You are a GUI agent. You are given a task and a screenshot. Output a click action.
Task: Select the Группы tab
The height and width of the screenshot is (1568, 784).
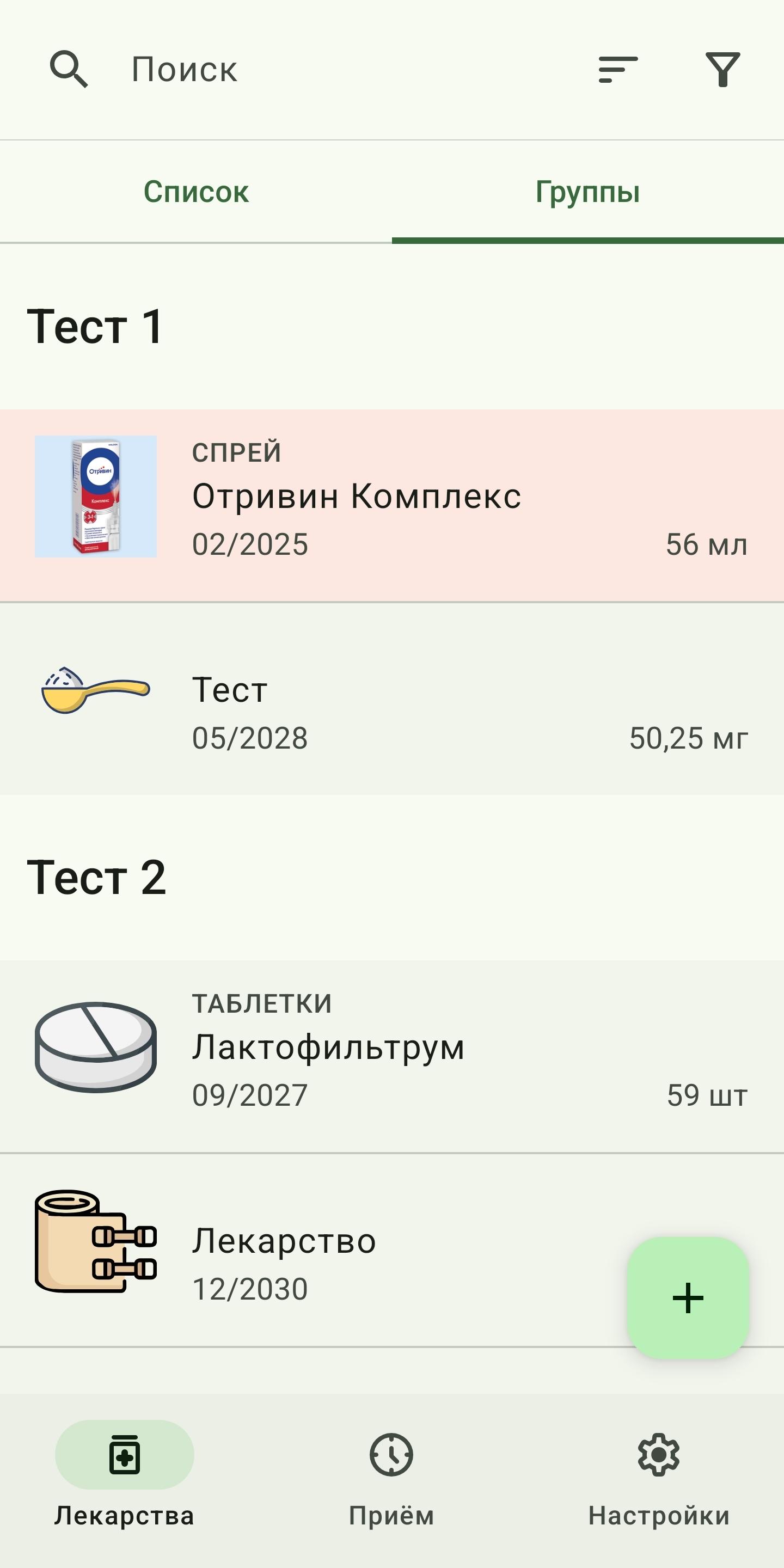coord(588,192)
